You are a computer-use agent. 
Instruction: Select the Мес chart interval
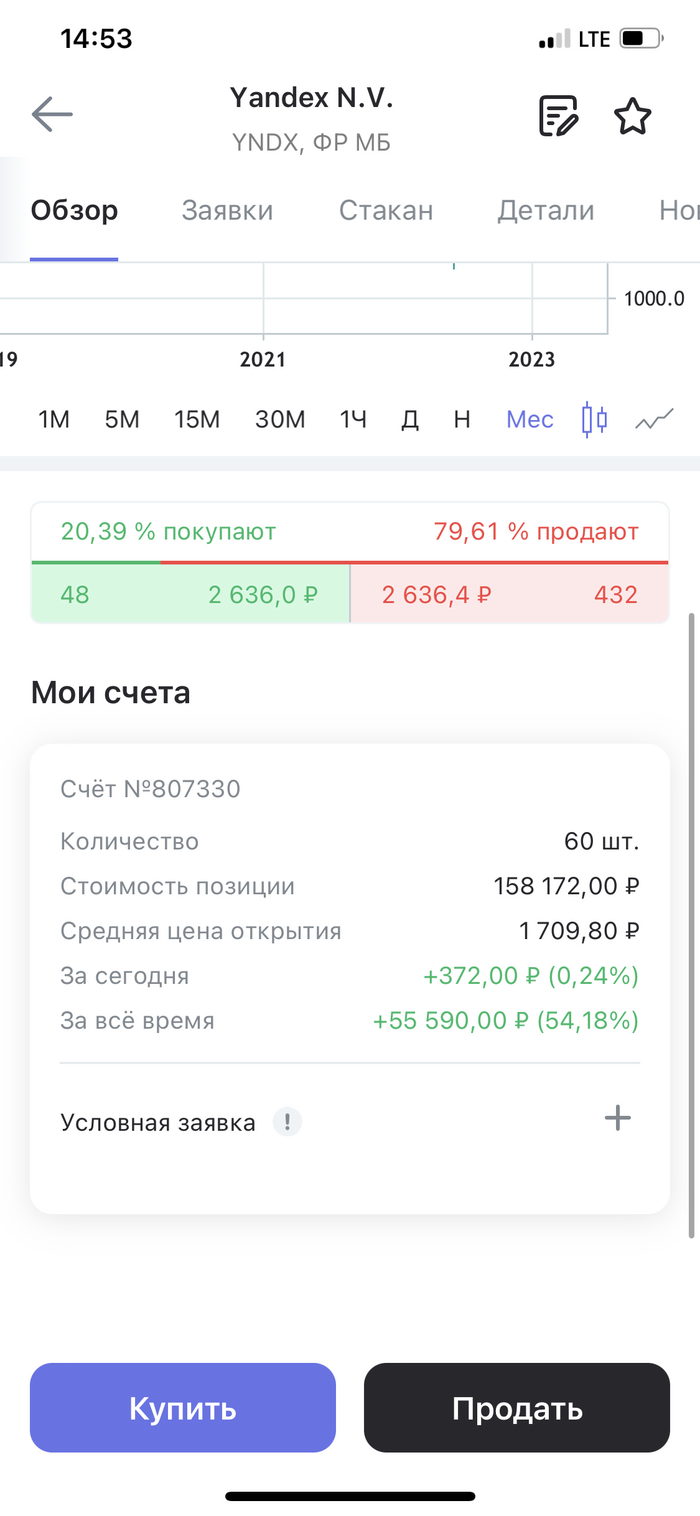530,419
